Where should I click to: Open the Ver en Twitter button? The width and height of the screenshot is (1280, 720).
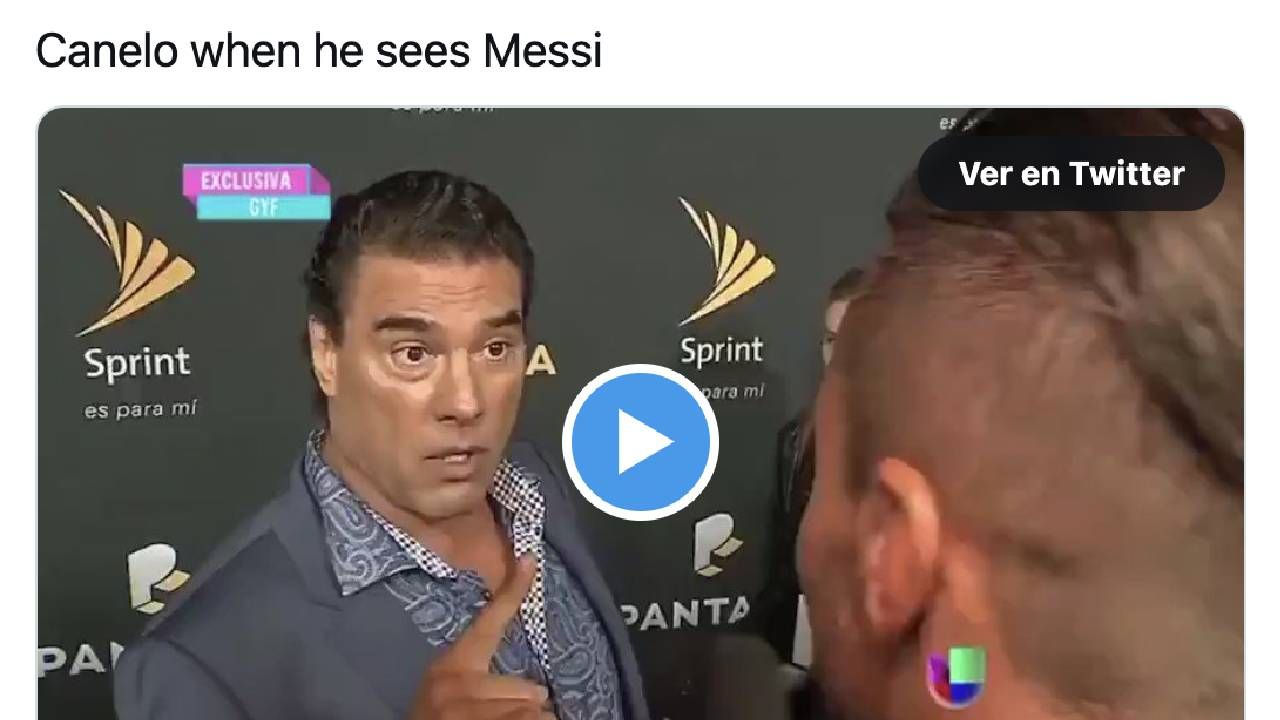click(x=1071, y=174)
